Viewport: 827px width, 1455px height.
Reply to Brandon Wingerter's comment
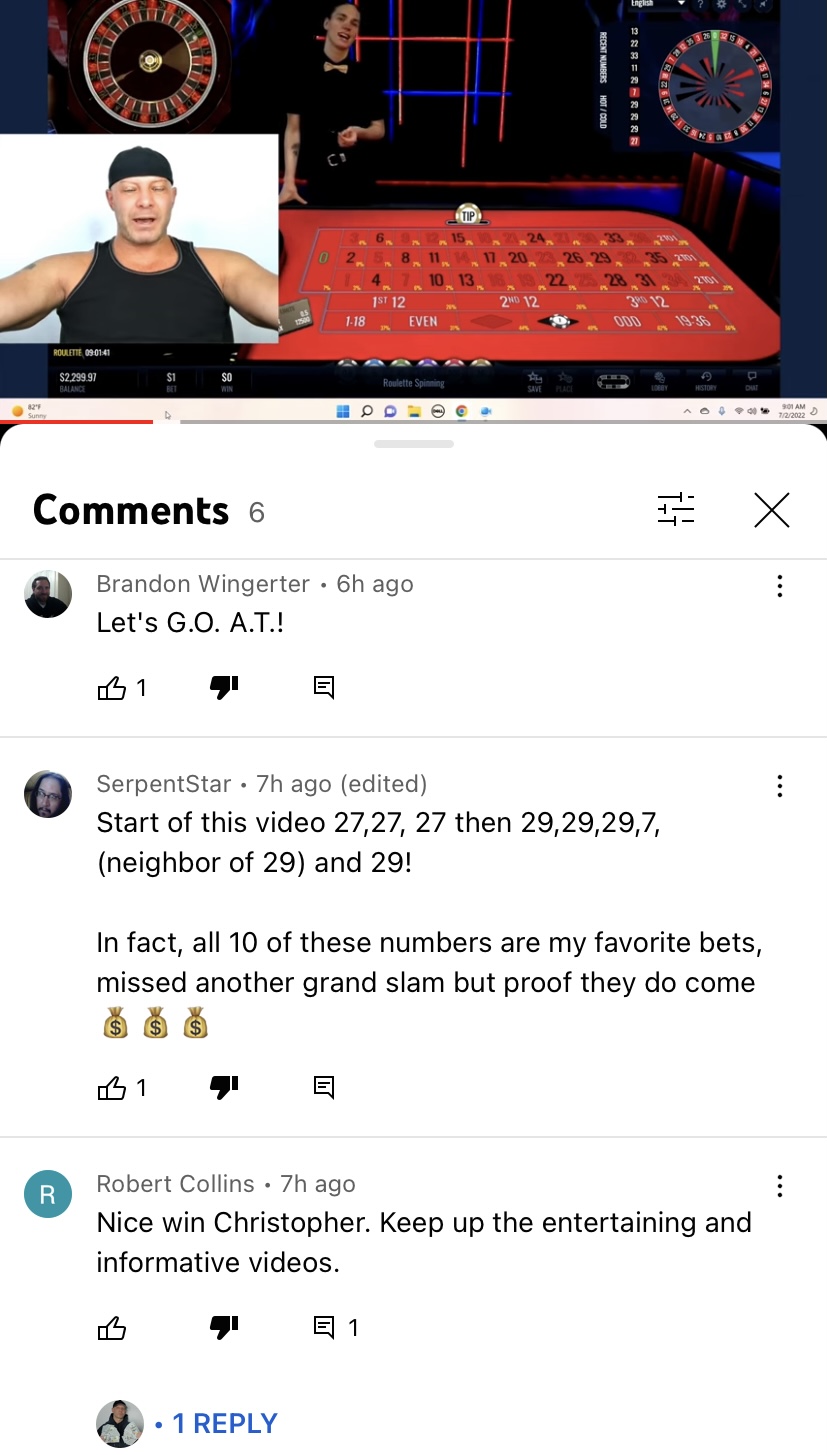pyautogui.click(x=324, y=687)
